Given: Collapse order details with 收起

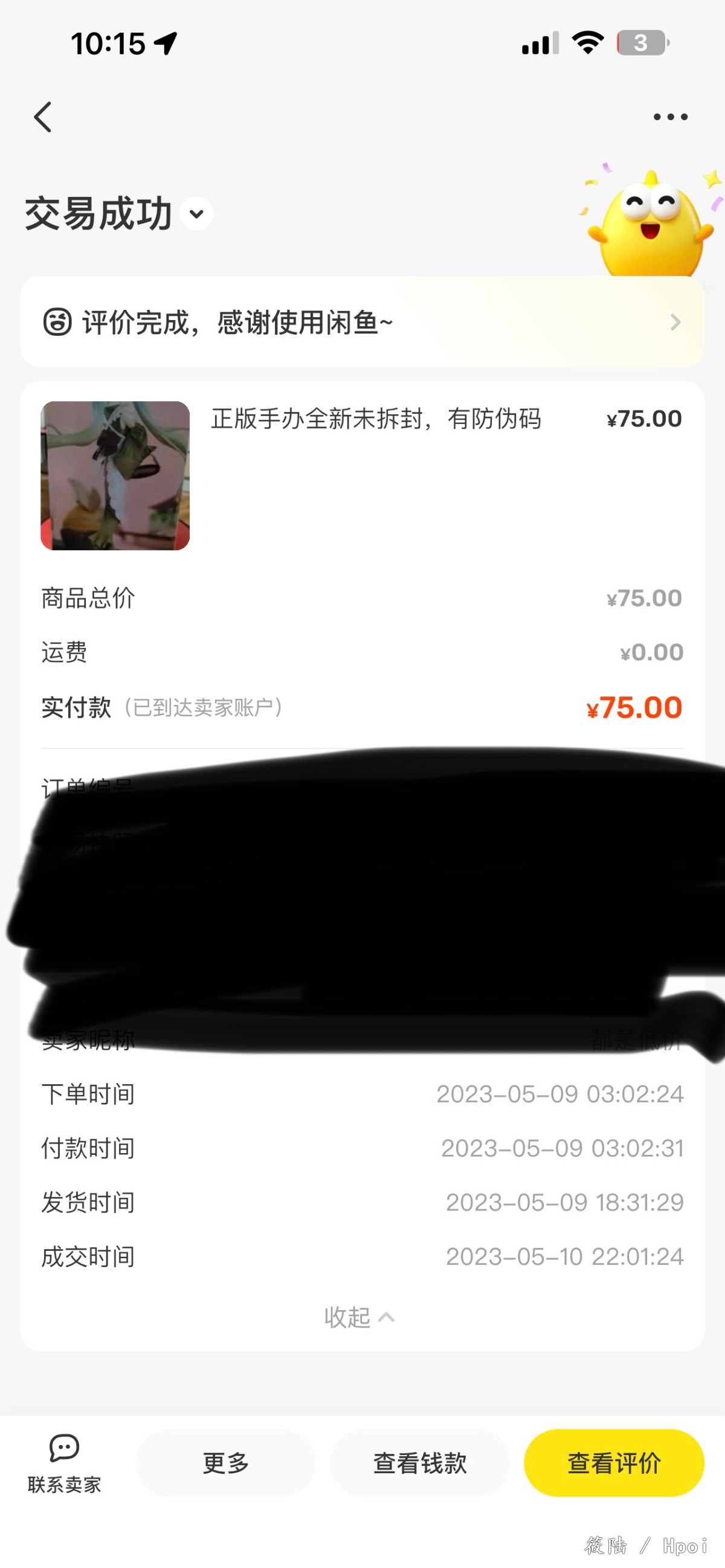Looking at the screenshot, I should click(x=359, y=1317).
